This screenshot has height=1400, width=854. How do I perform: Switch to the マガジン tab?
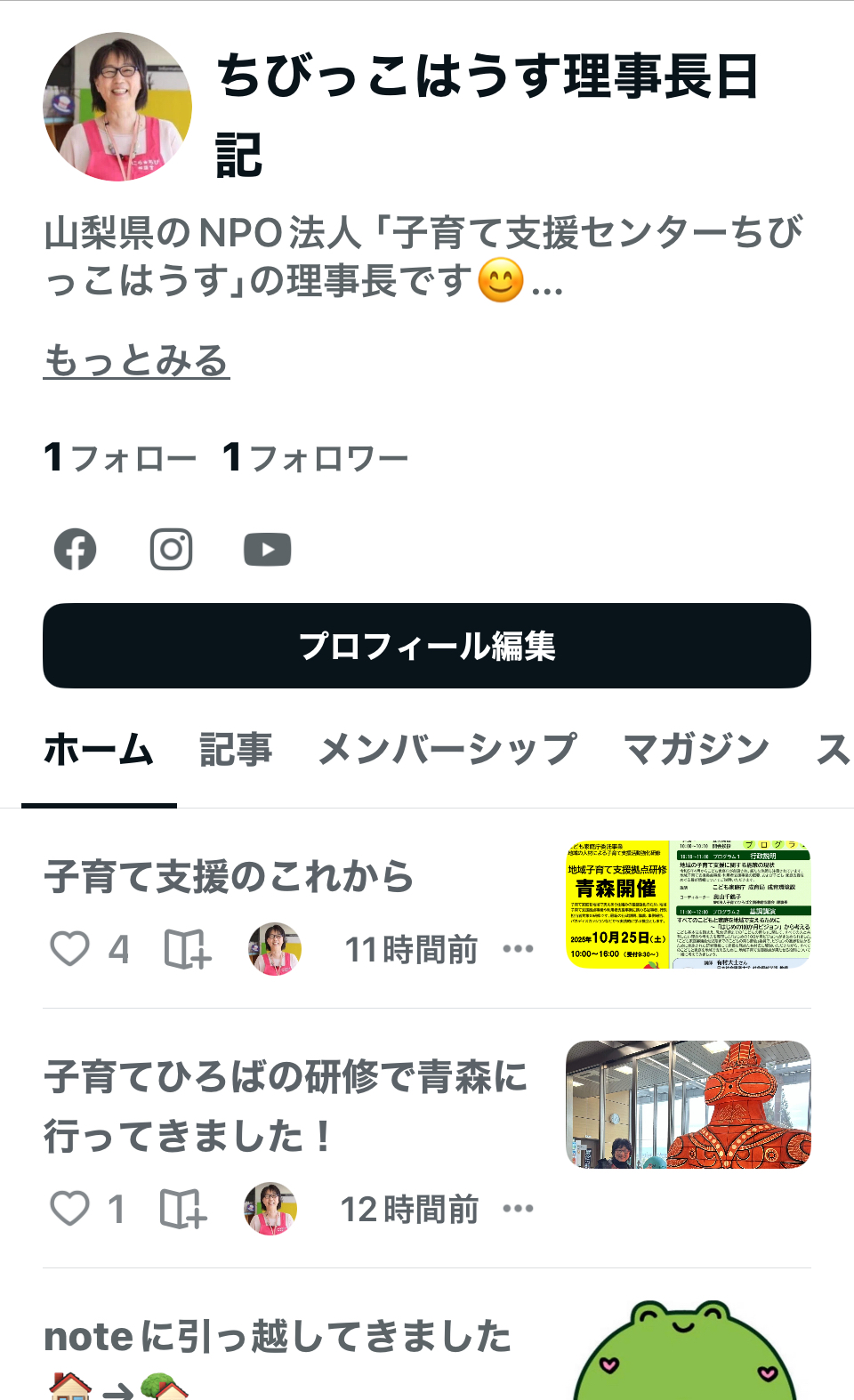696,750
